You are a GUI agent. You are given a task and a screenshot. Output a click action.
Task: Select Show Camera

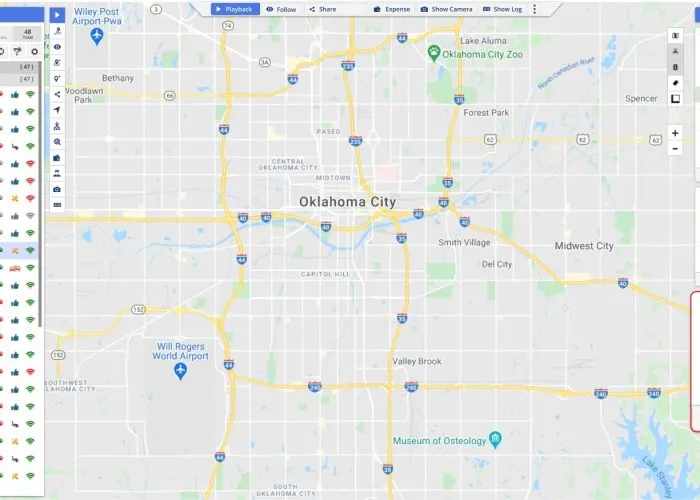tap(446, 9)
